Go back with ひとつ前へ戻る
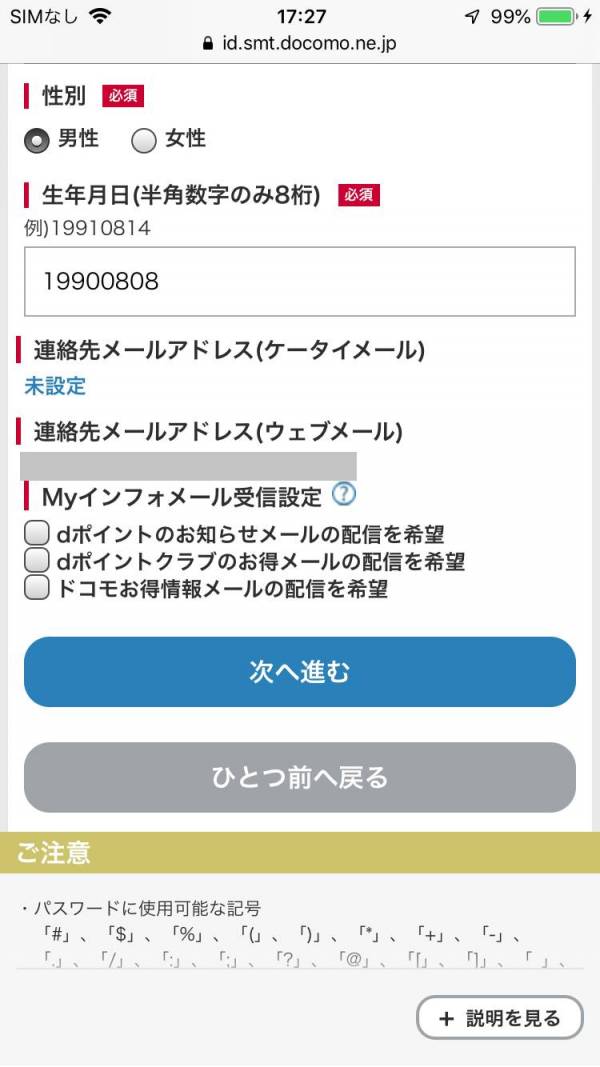 click(x=300, y=777)
